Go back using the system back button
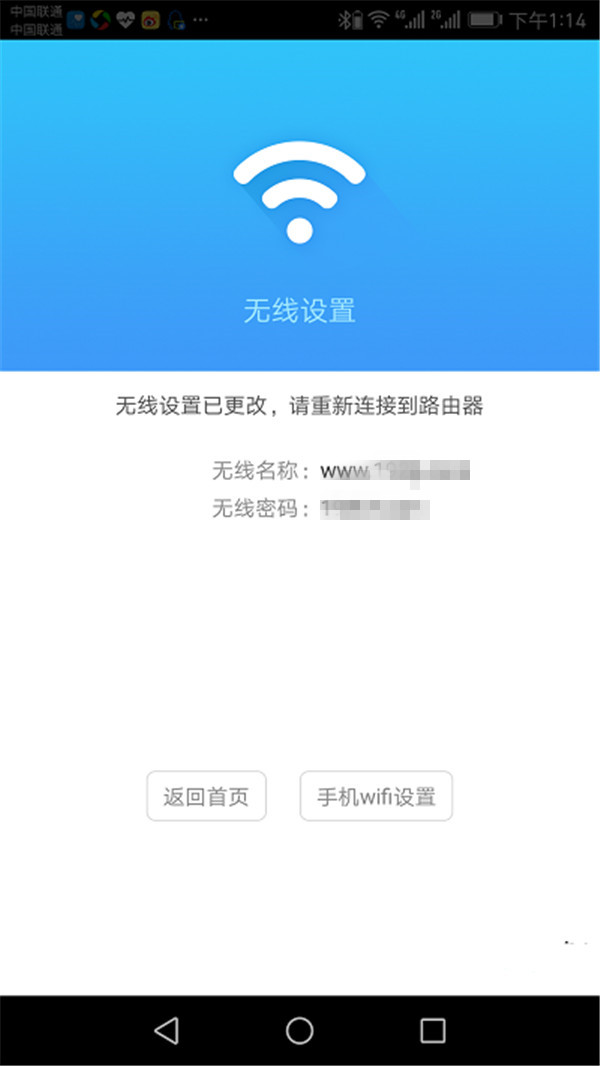 (x=167, y=1030)
